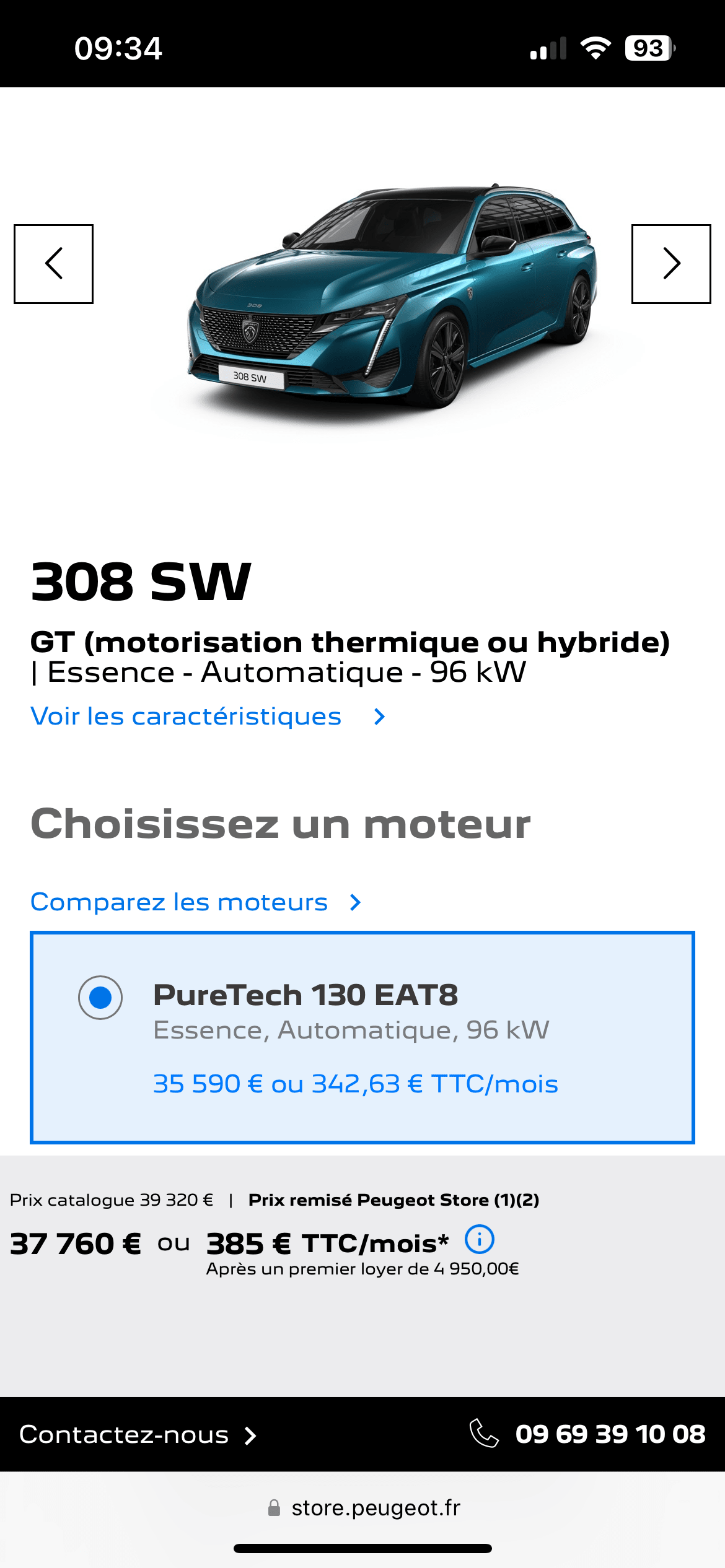Open Voir les caractéristiques link
This screenshot has height=1568, width=725.
208,716
